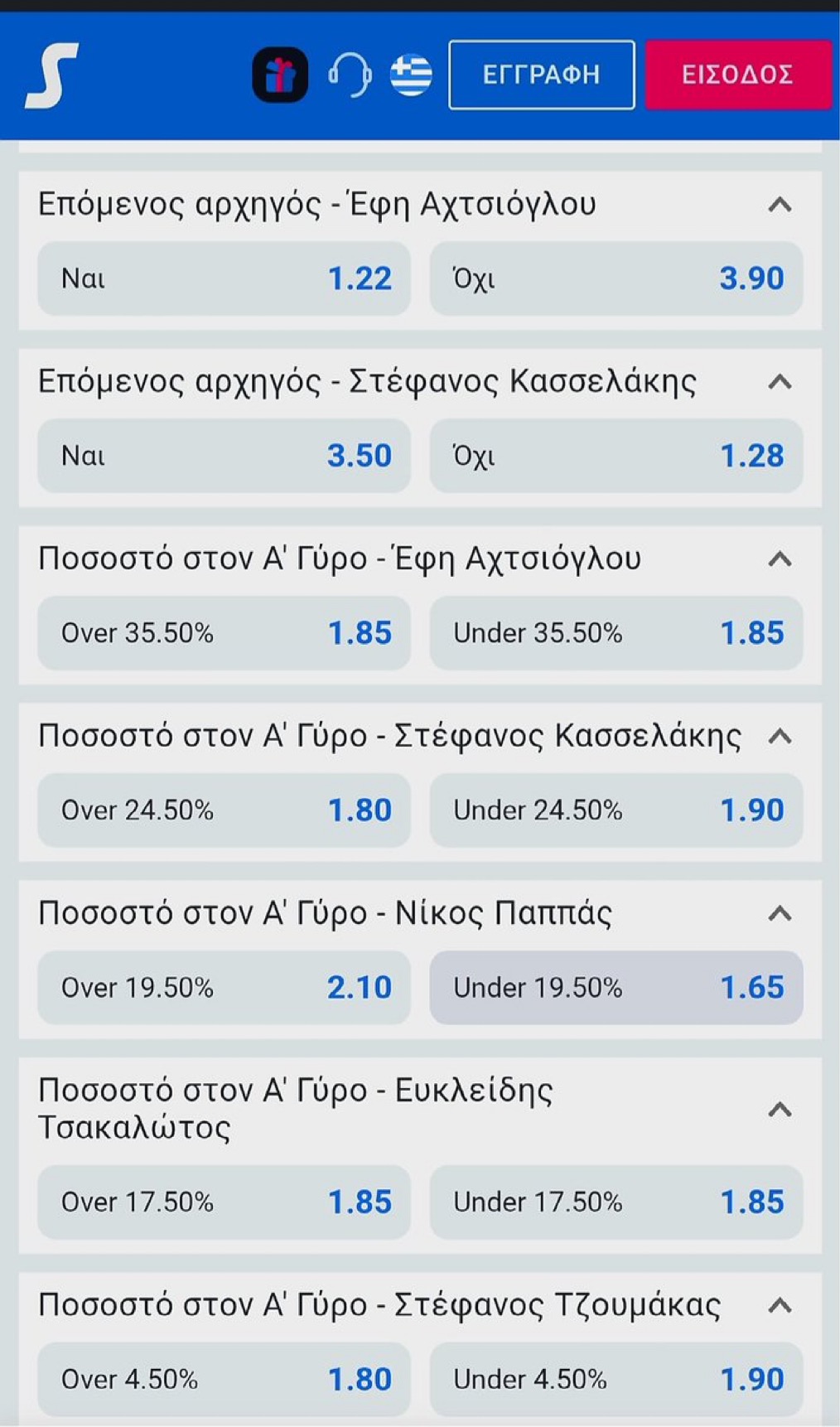The height and width of the screenshot is (1427, 840).
Task: Pick Over 35.50% at 1.85
Action: click(224, 633)
